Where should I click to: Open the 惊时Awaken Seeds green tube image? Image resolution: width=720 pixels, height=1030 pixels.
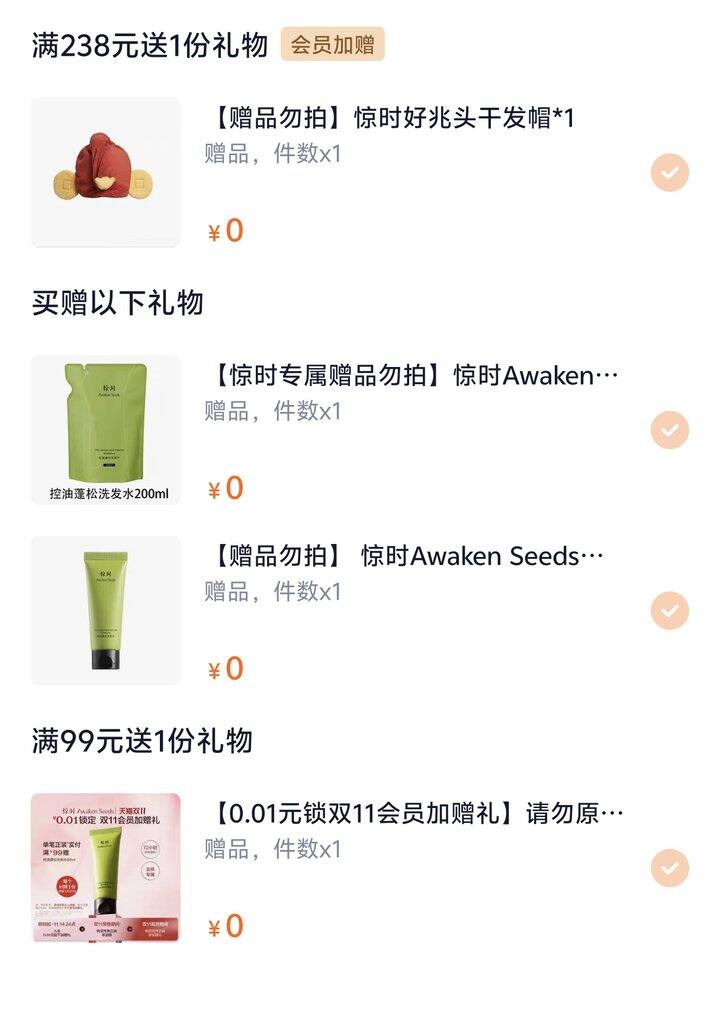click(106, 610)
